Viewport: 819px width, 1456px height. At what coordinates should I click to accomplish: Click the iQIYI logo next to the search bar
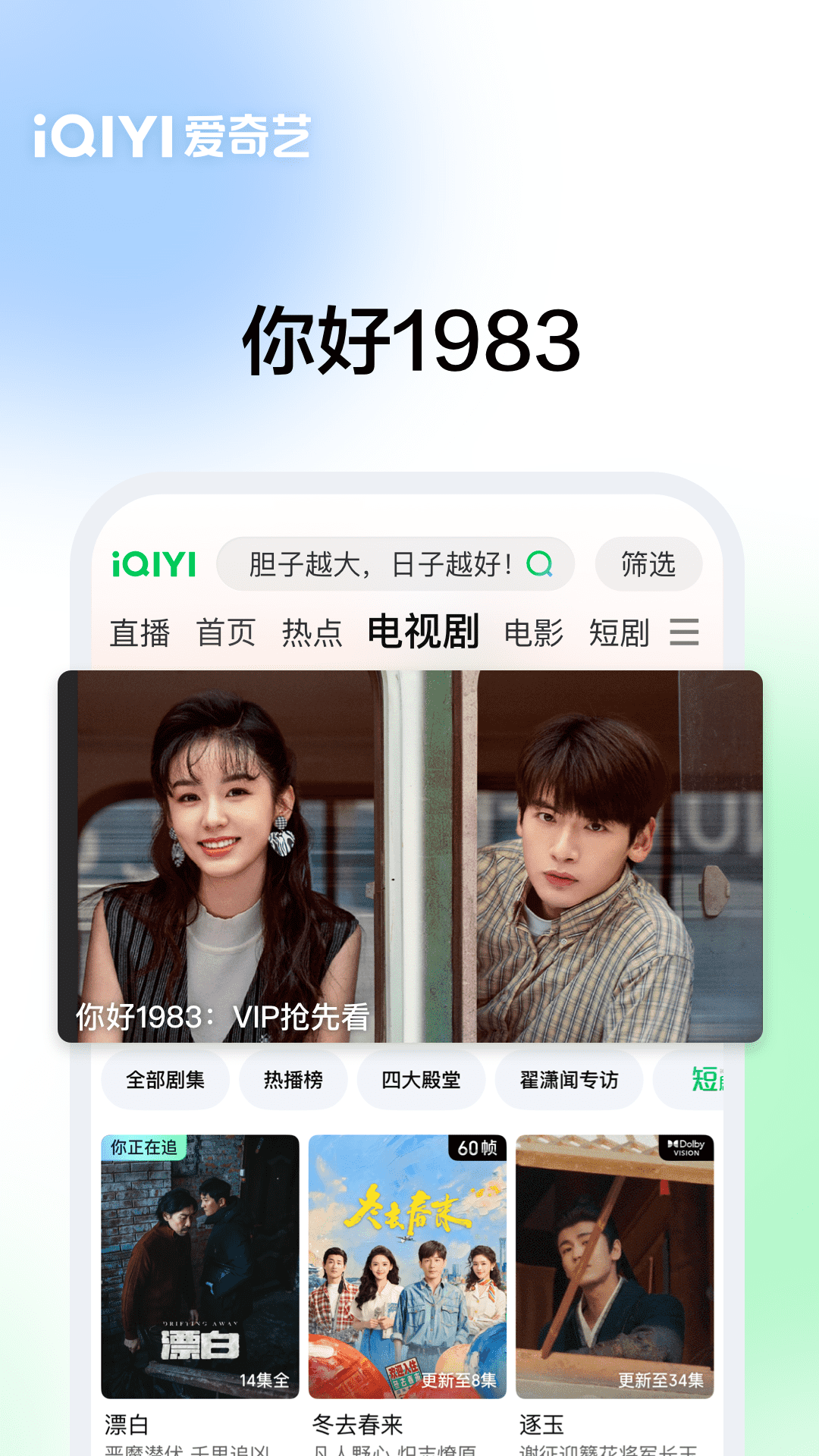tap(154, 563)
